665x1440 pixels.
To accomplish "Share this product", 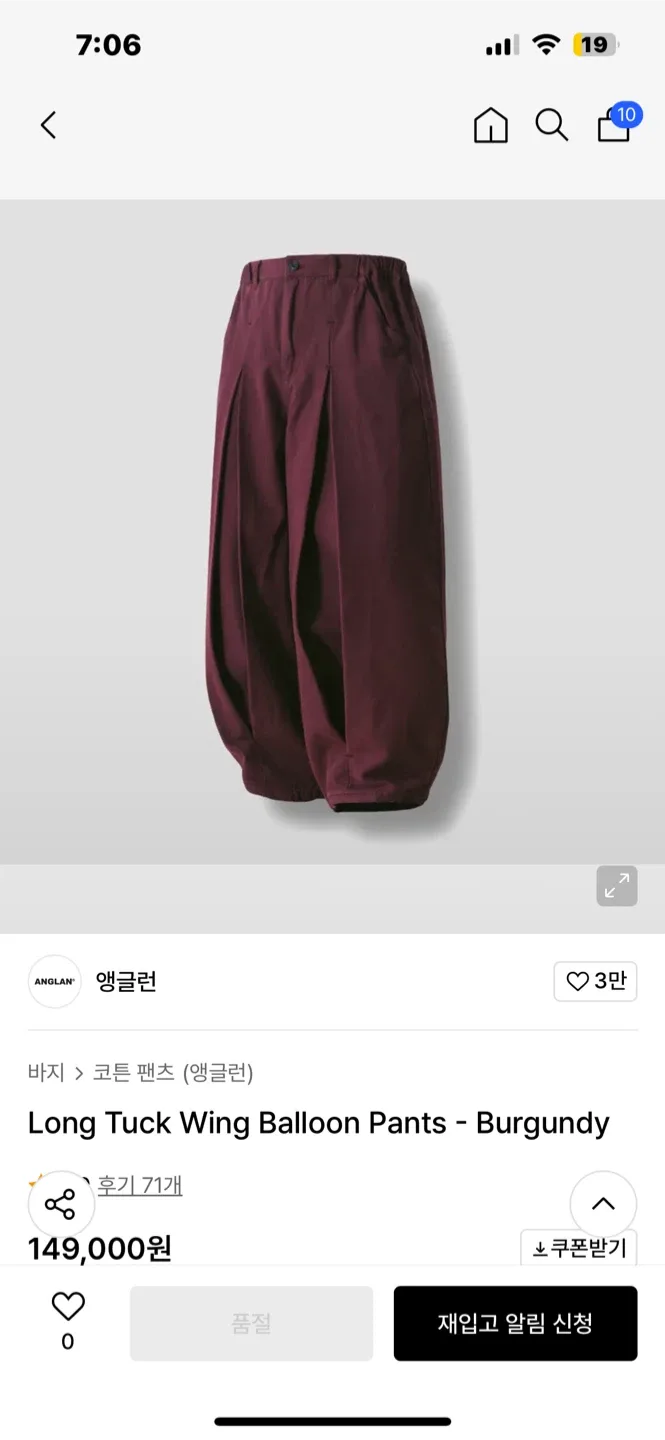I will [61, 1204].
